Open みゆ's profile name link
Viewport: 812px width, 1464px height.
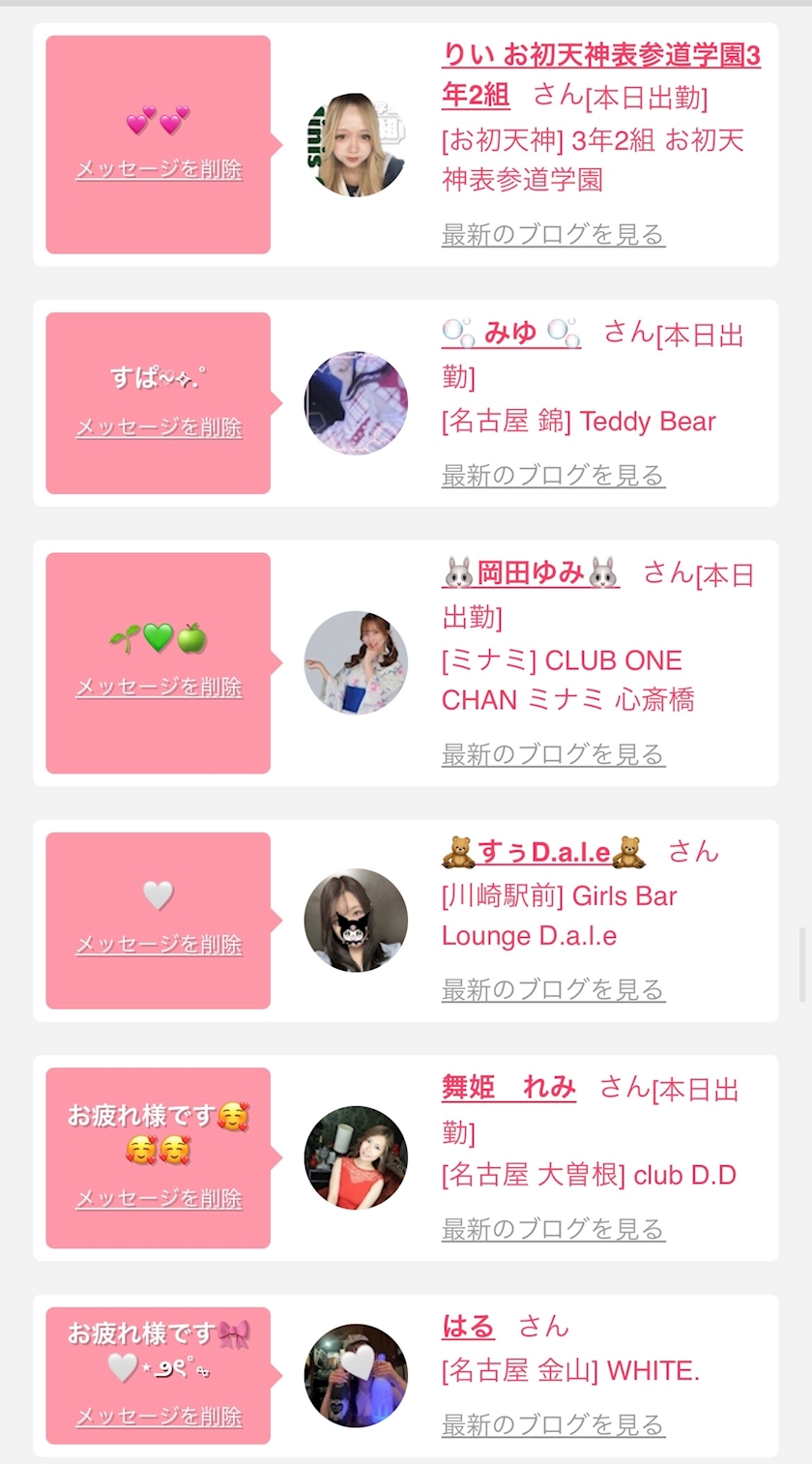(511, 333)
